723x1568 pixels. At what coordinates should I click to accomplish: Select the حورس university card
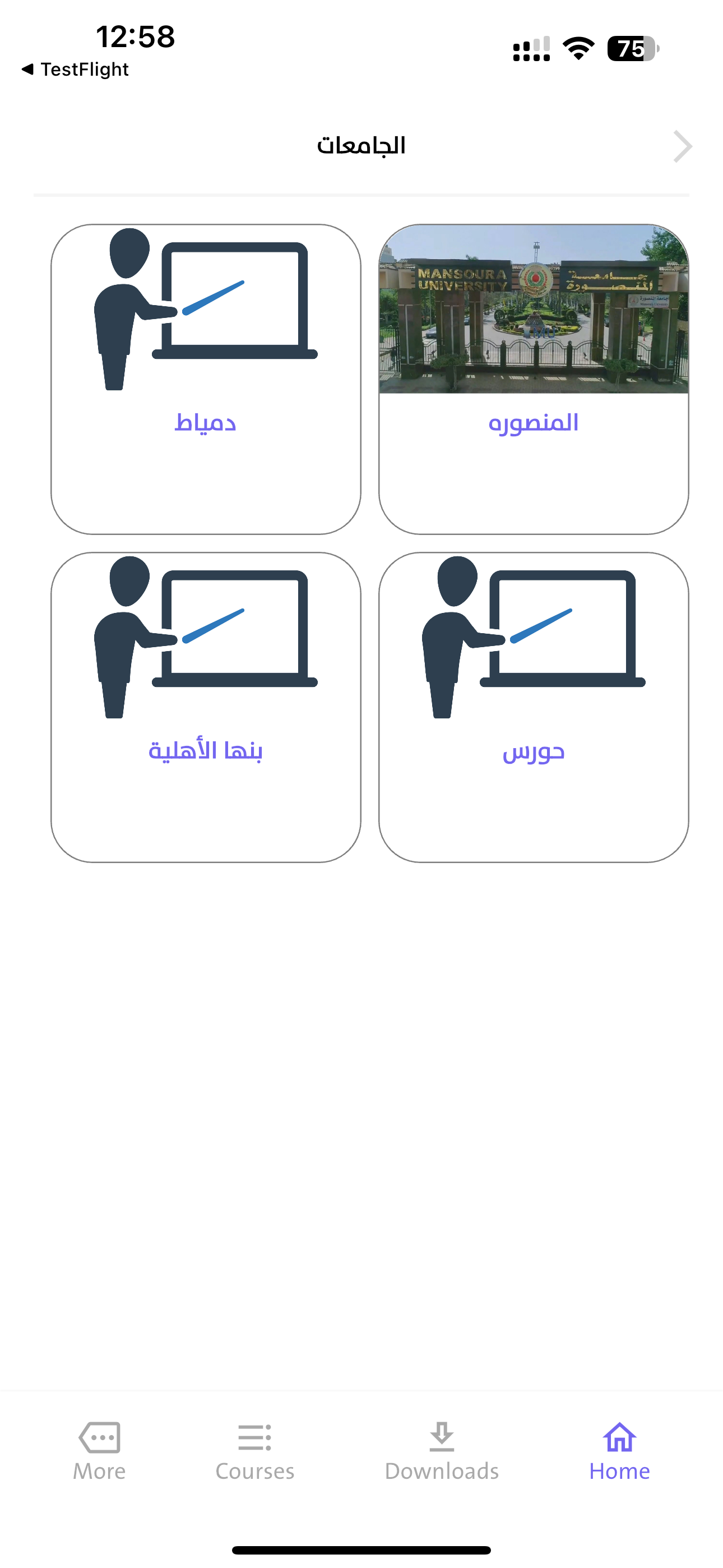[x=533, y=707]
